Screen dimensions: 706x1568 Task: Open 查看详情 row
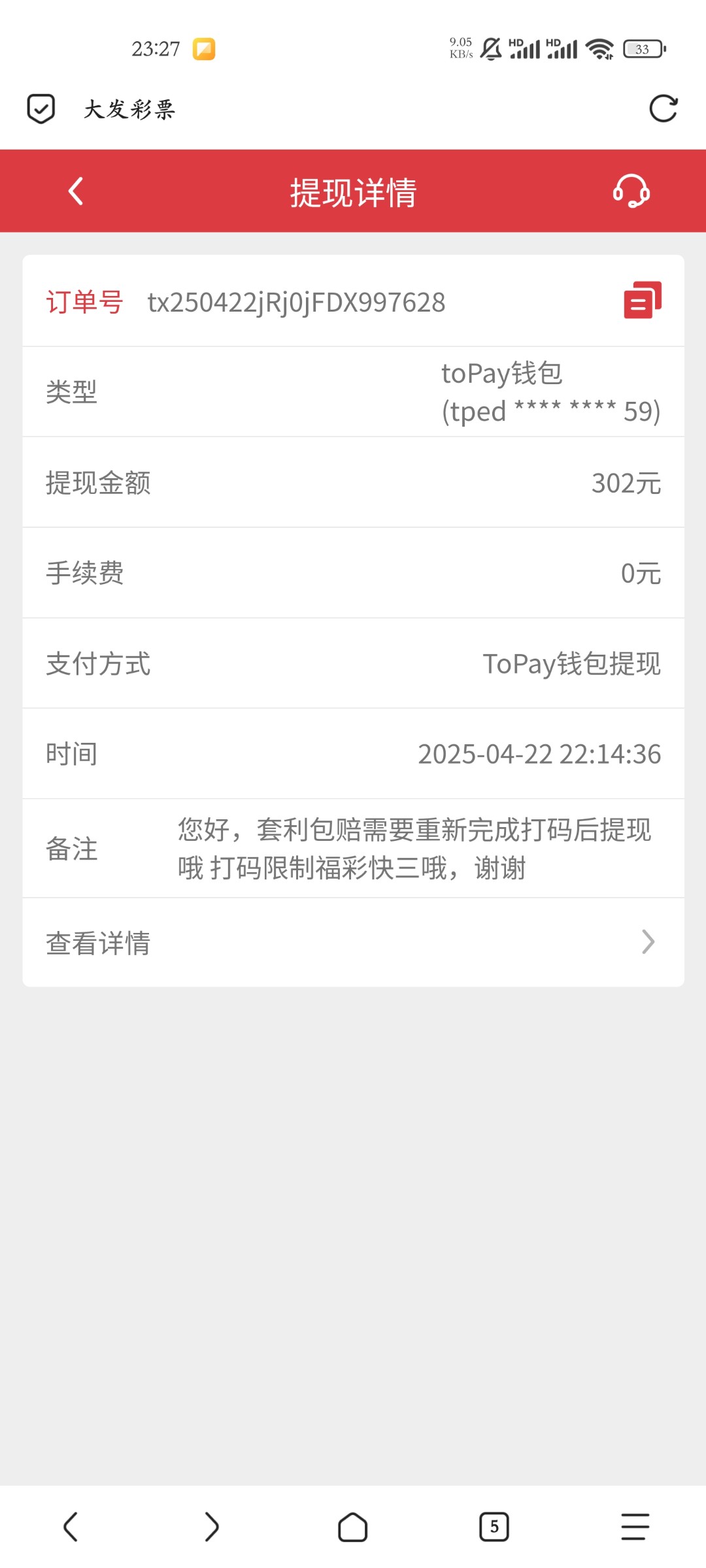pos(353,942)
